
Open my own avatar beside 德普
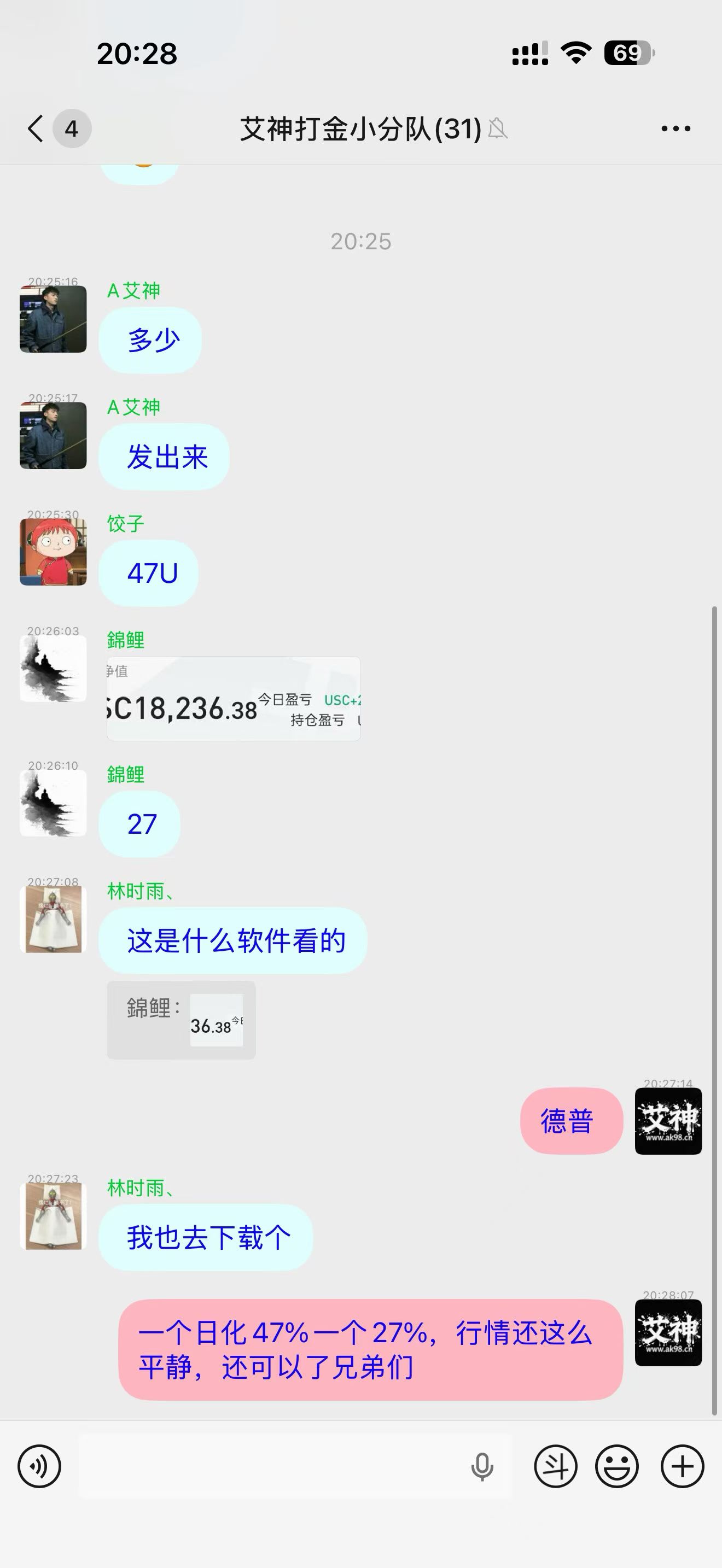coord(668,1121)
